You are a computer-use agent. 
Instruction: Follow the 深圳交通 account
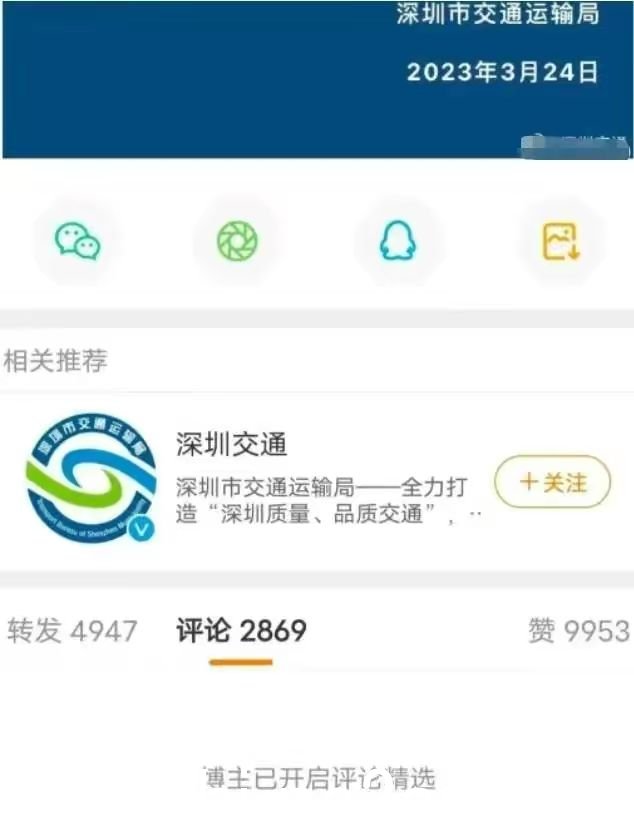pyautogui.click(x=552, y=483)
